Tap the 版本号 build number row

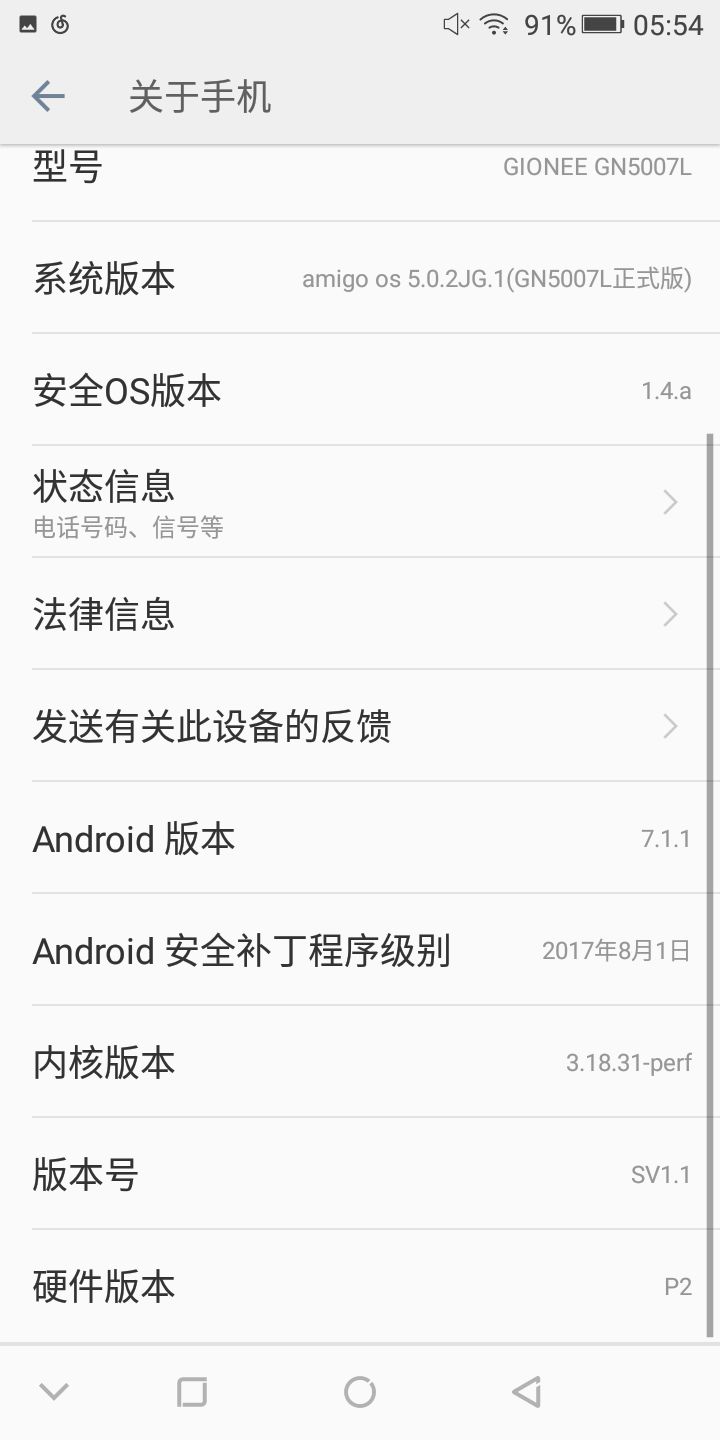[360, 1174]
